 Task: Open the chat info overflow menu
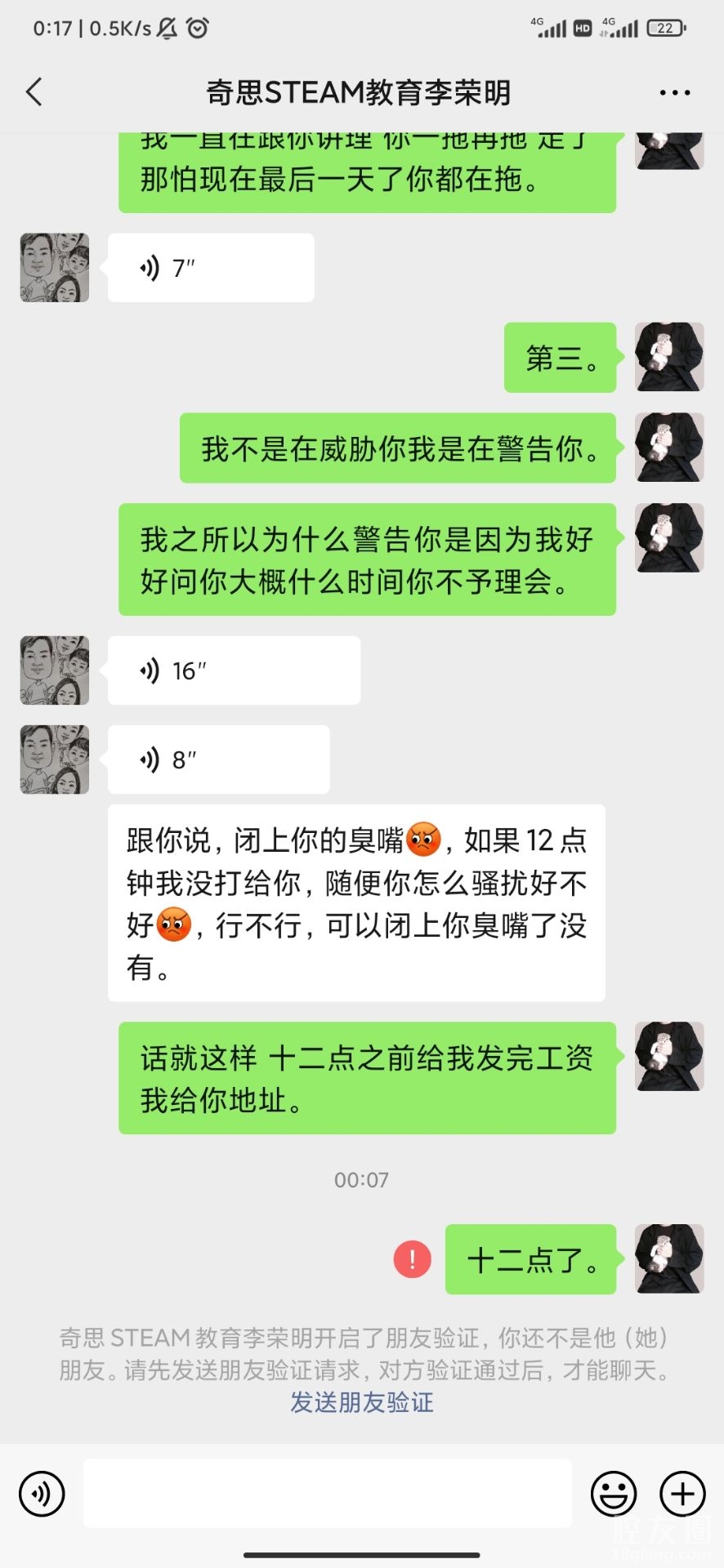(674, 93)
